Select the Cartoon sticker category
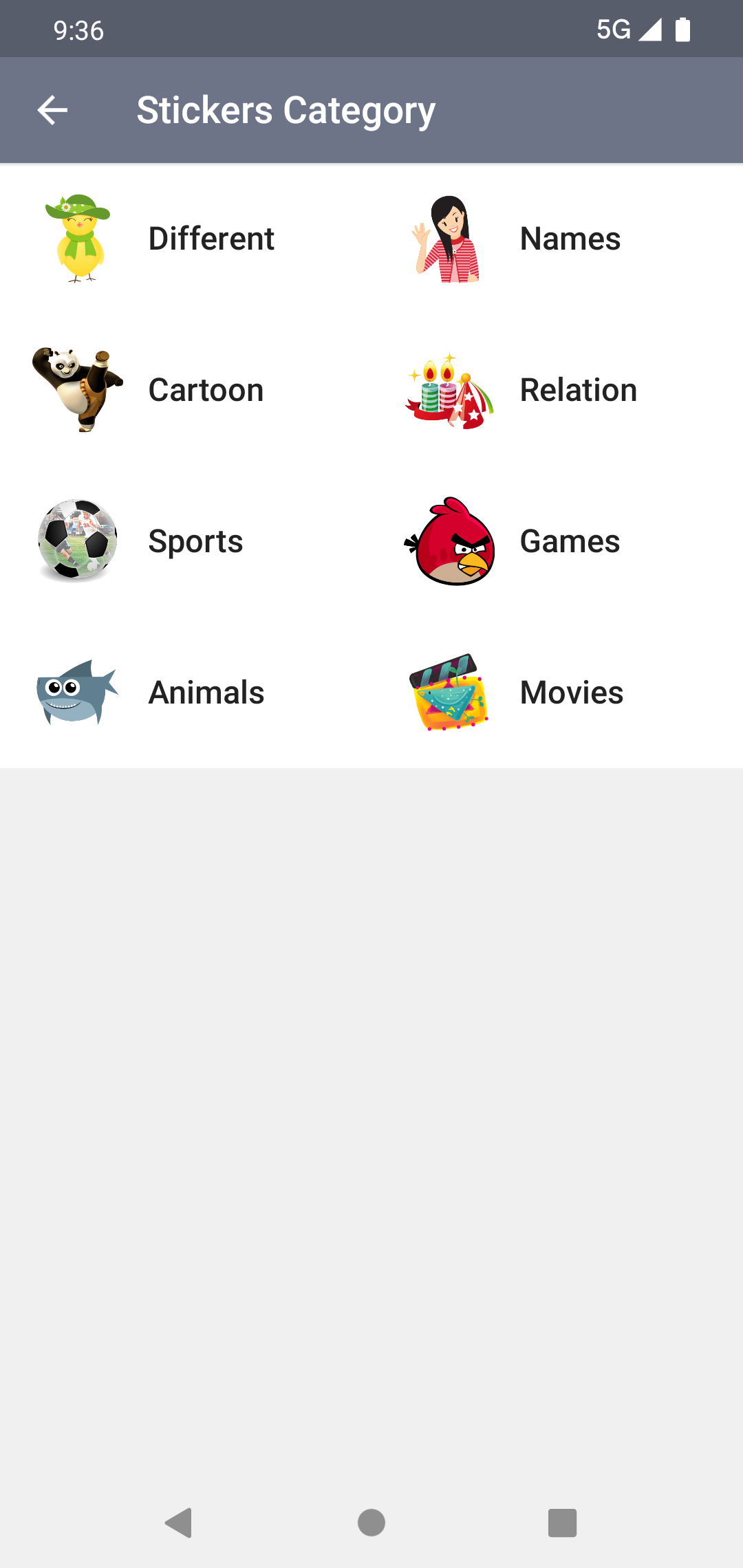 pos(186,390)
